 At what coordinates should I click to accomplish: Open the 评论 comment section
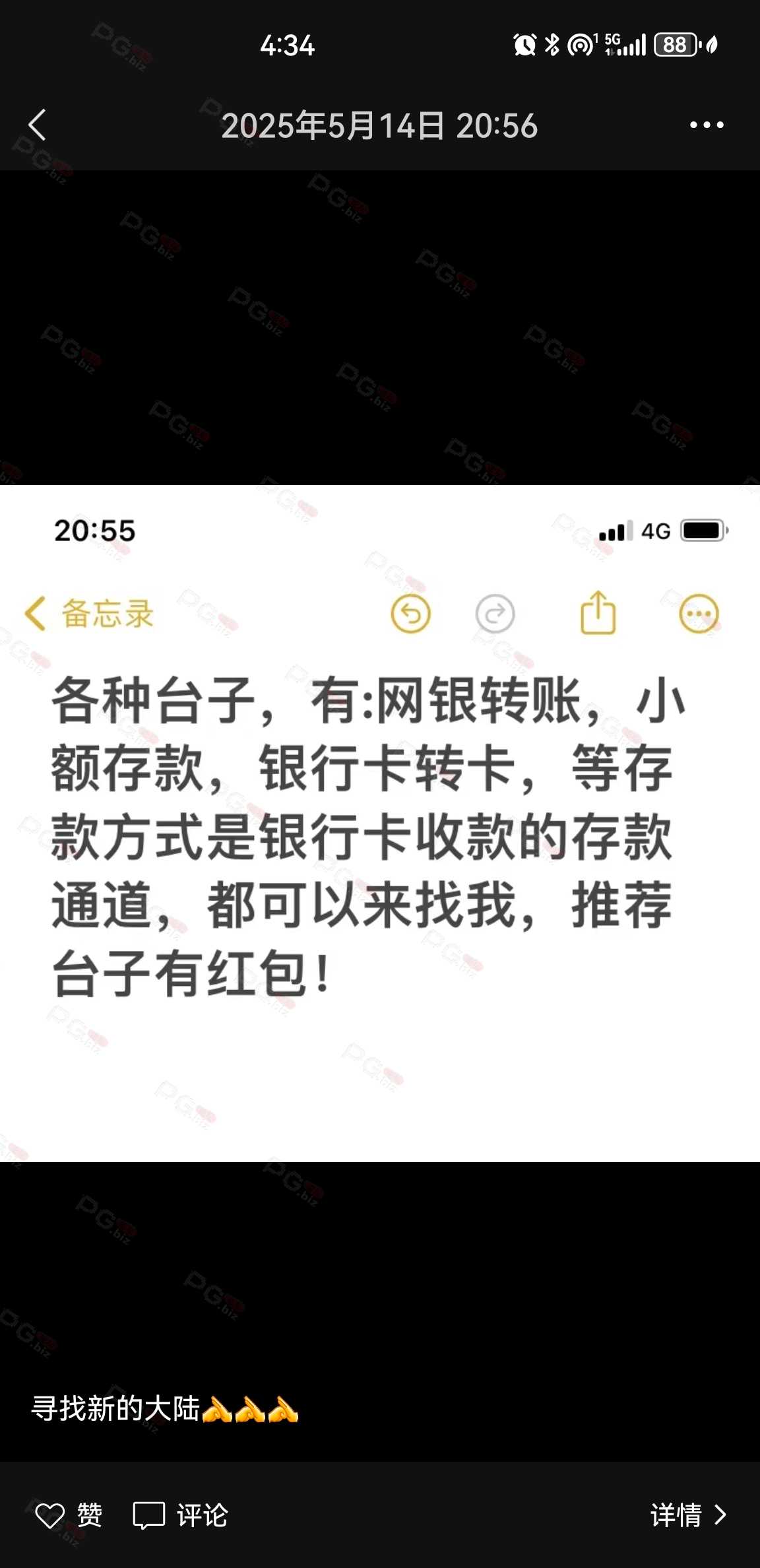180,1515
